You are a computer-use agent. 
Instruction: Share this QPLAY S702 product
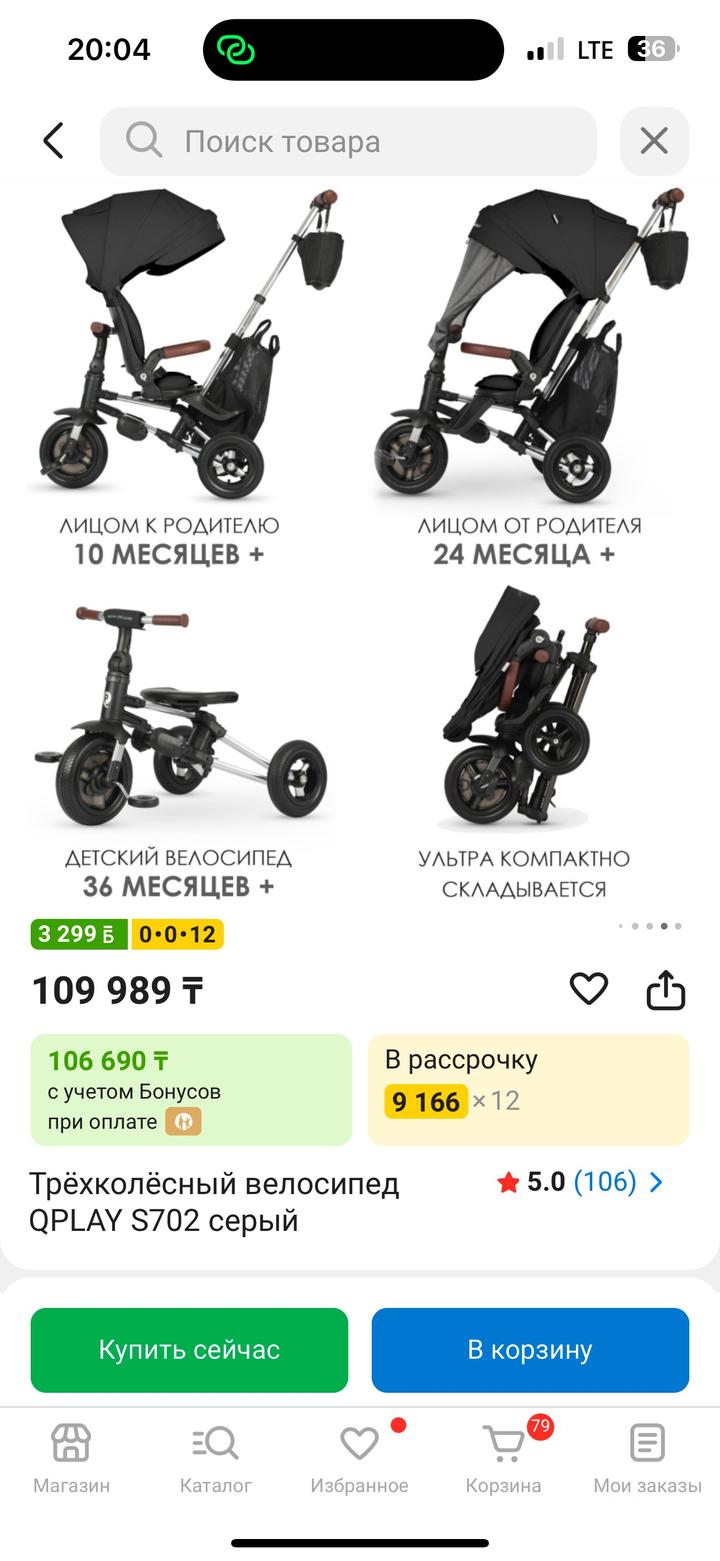tap(665, 990)
